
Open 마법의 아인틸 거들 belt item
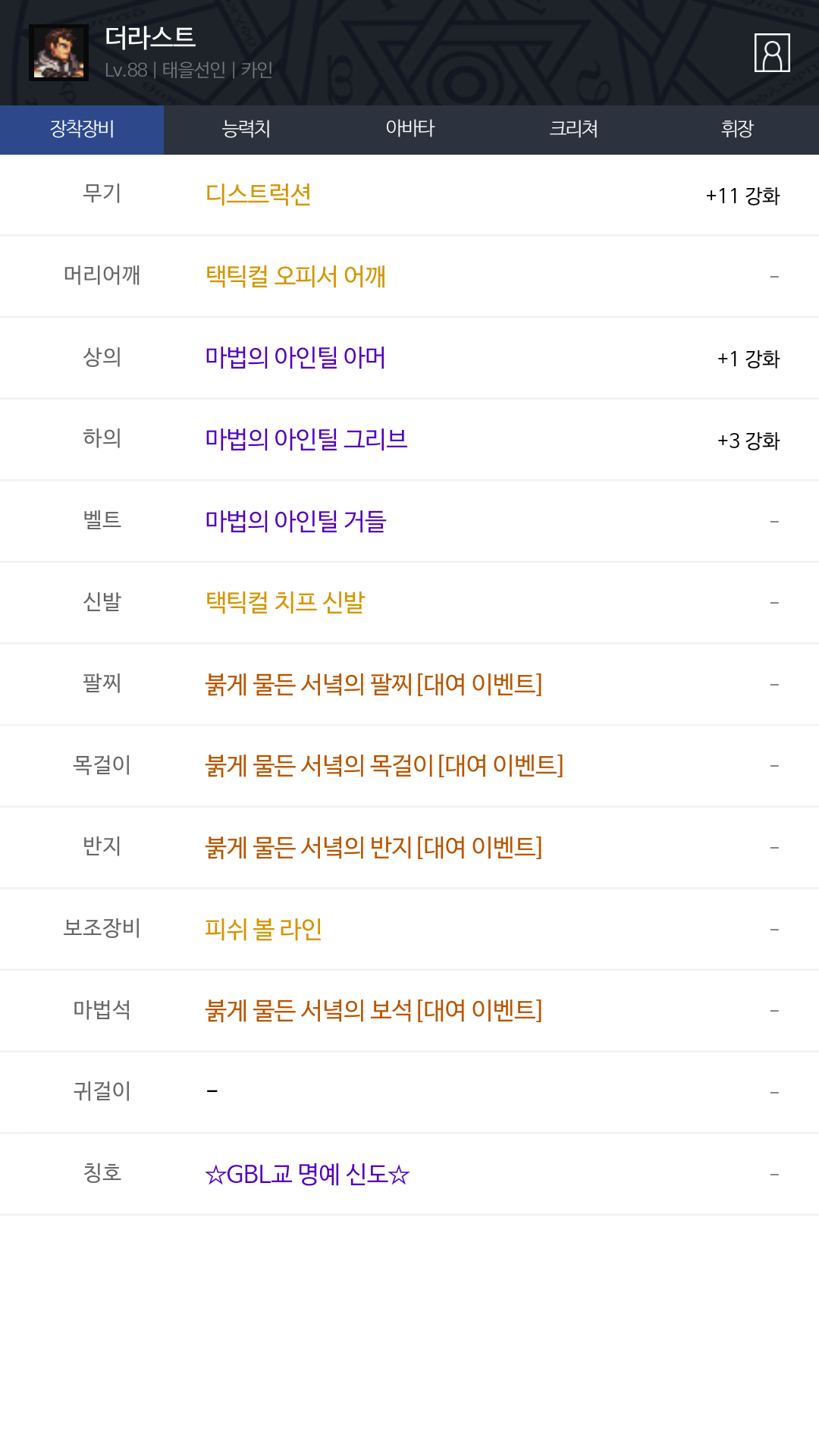[x=296, y=521]
